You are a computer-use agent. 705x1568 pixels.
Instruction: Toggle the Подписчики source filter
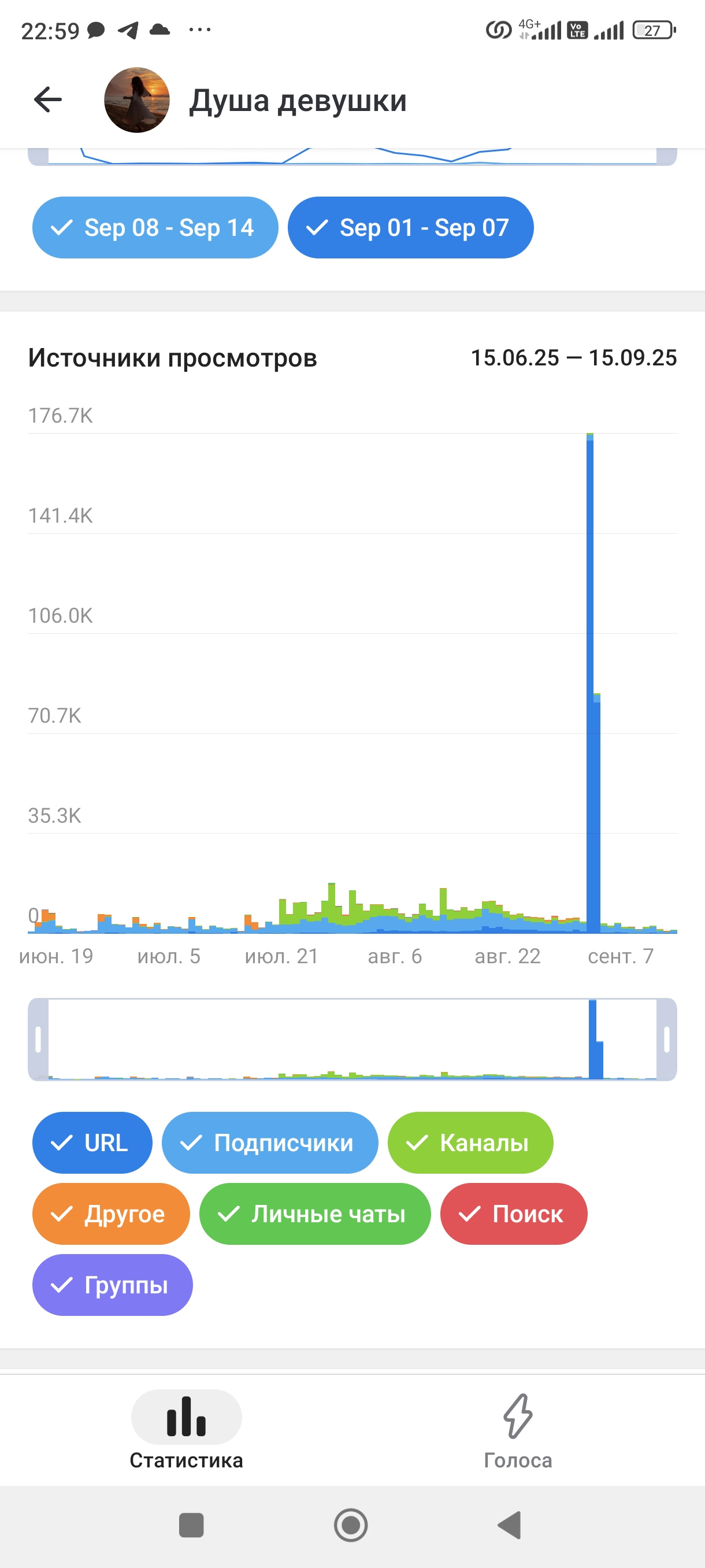[269, 1142]
